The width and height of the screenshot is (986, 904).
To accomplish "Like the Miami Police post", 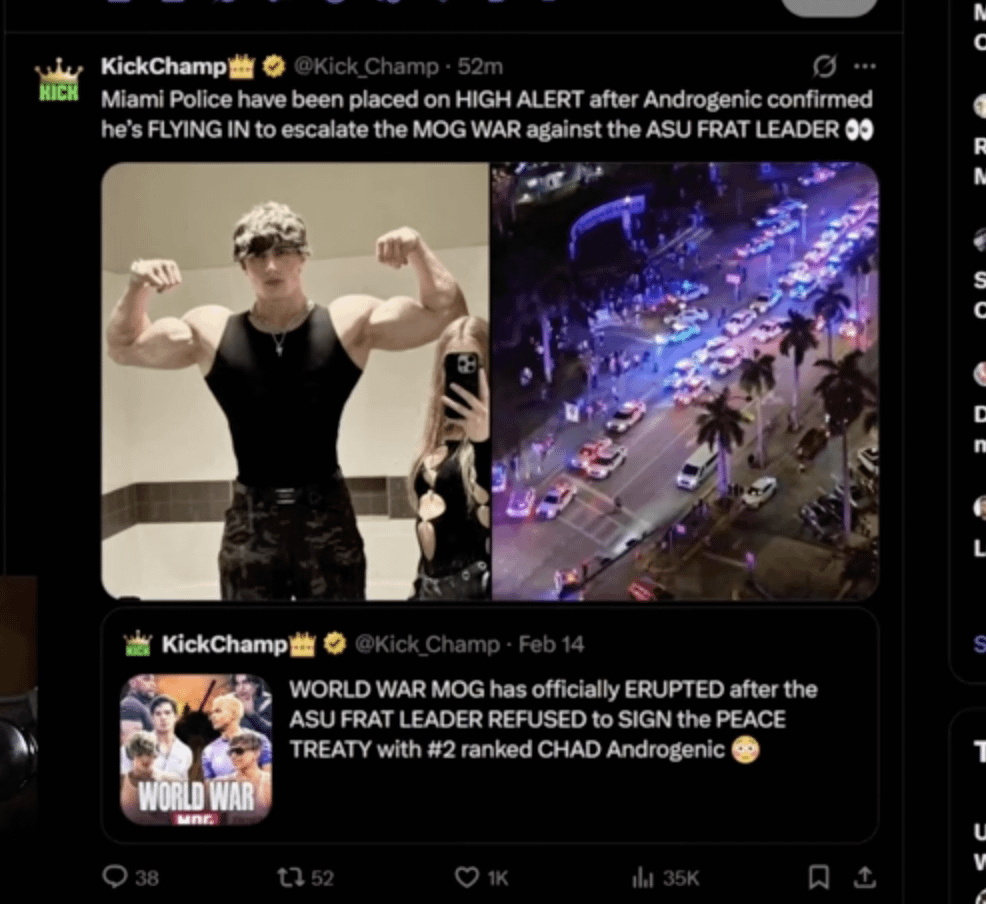I will click(x=467, y=878).
